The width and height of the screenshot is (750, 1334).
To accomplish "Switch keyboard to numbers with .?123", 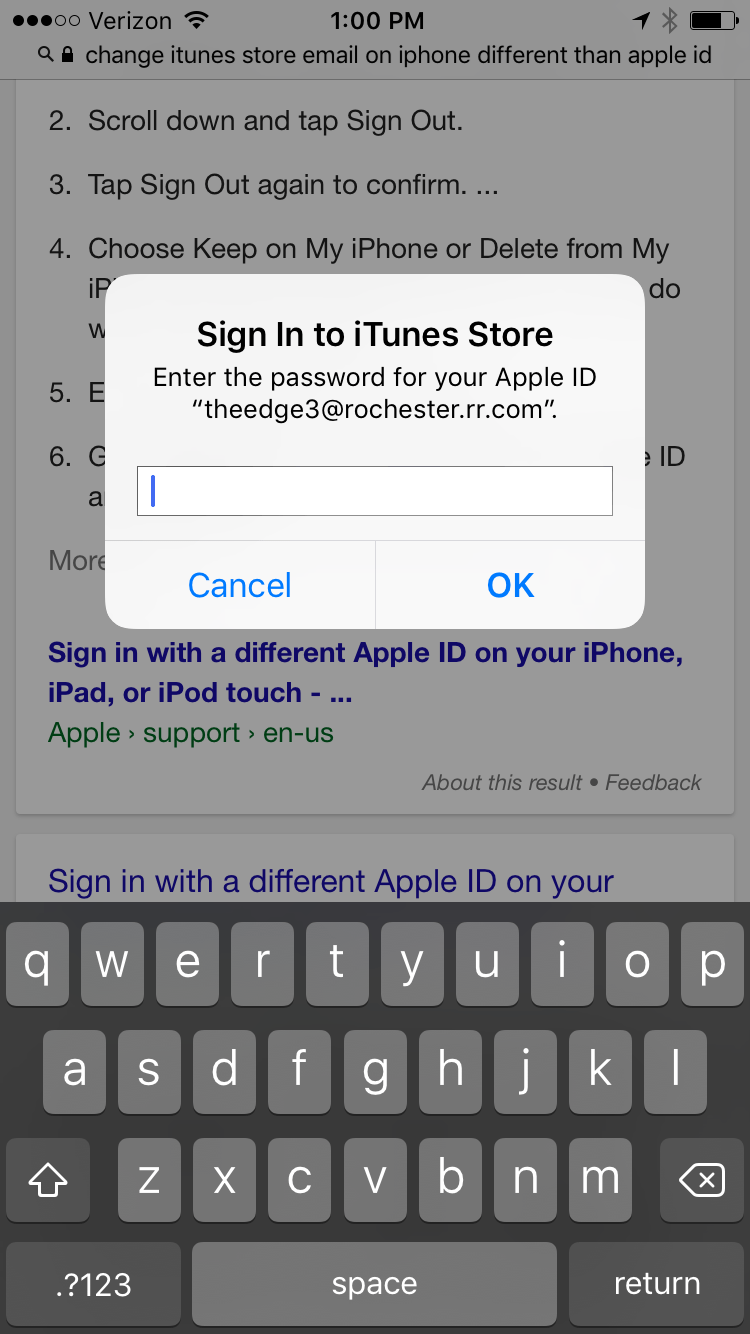I will coord(94,1284).
